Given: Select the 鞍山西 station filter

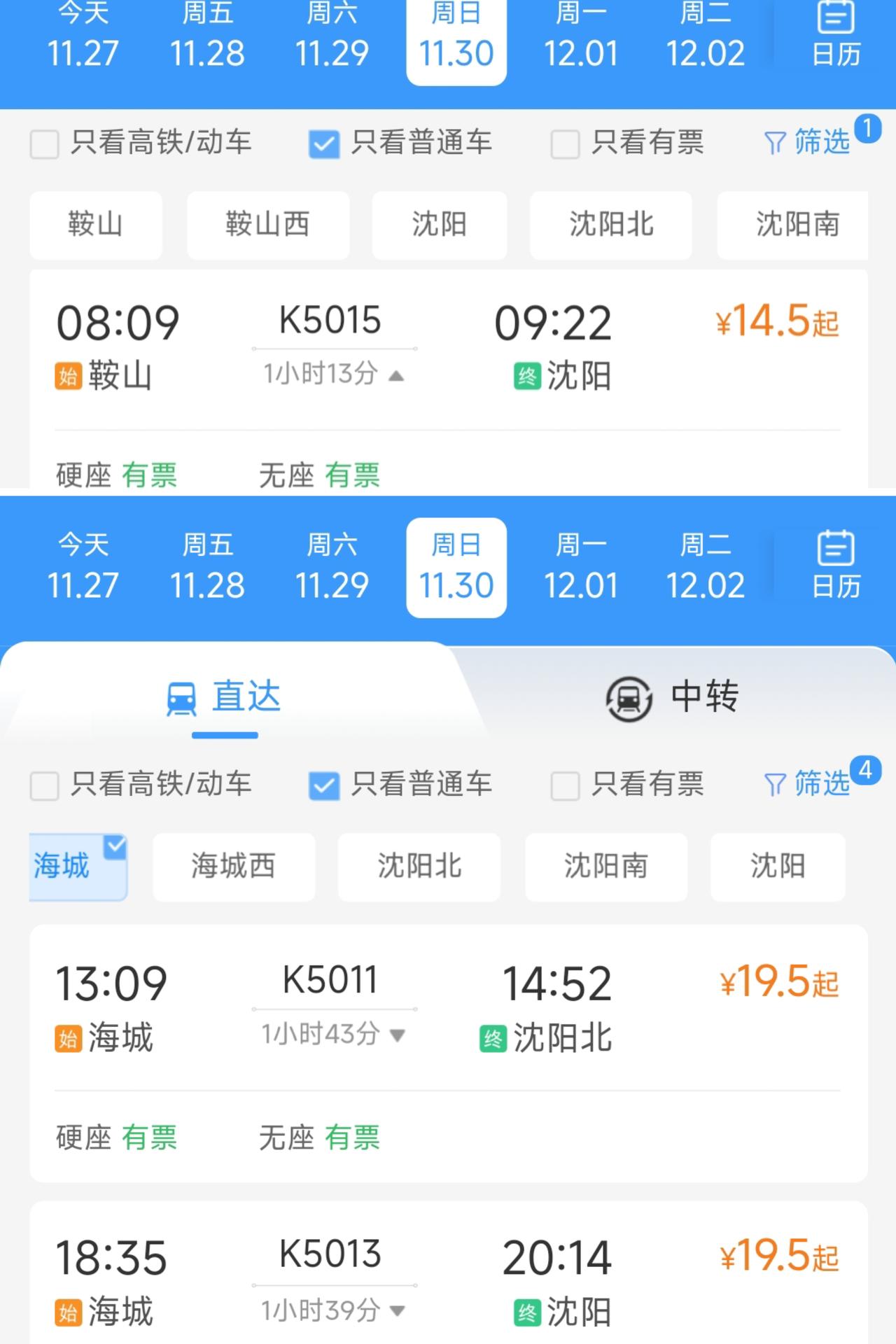Looking at the screenshot, I should [268, 225].
